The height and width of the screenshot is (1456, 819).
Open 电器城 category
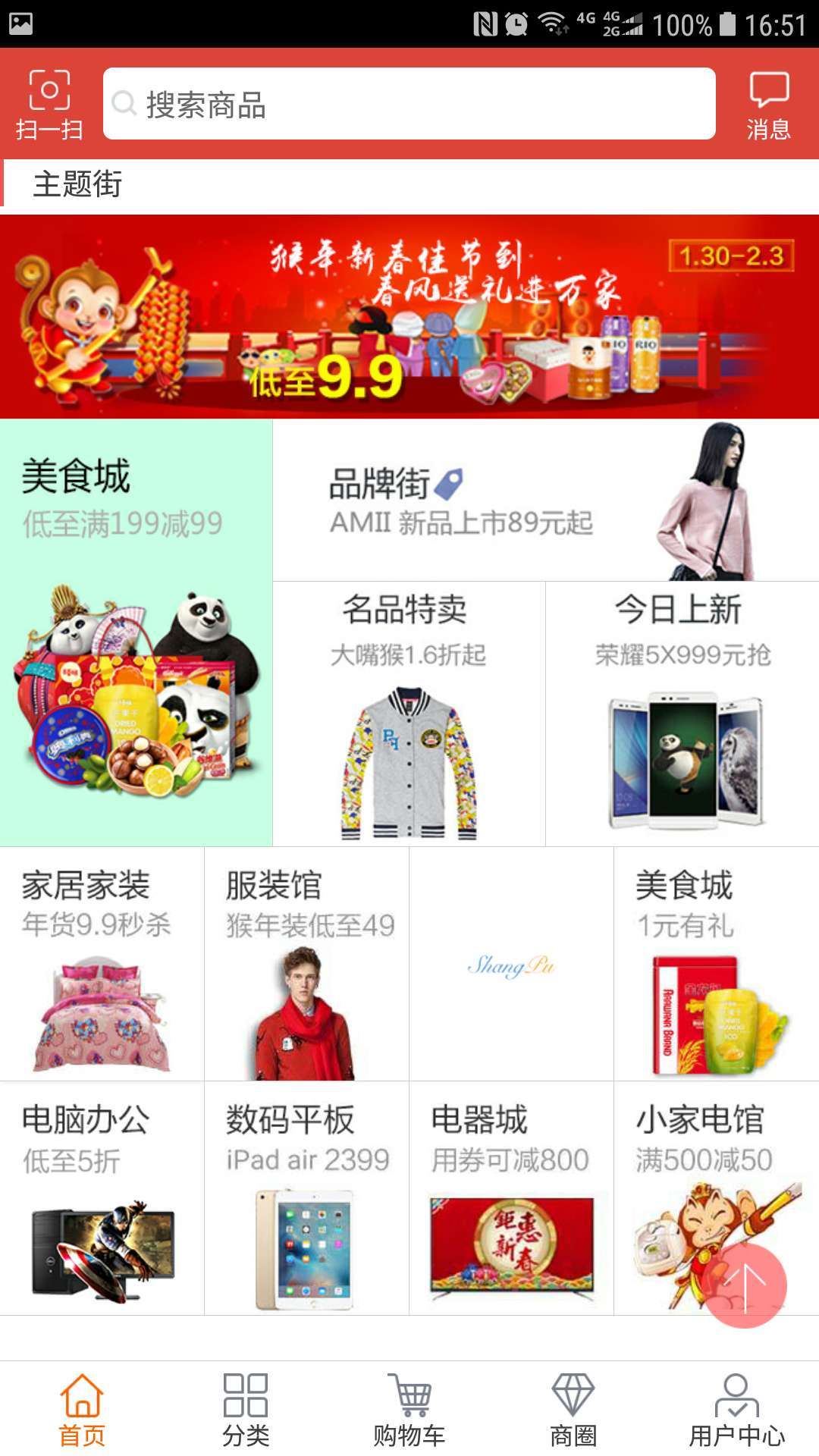[x=511, y=1198]
